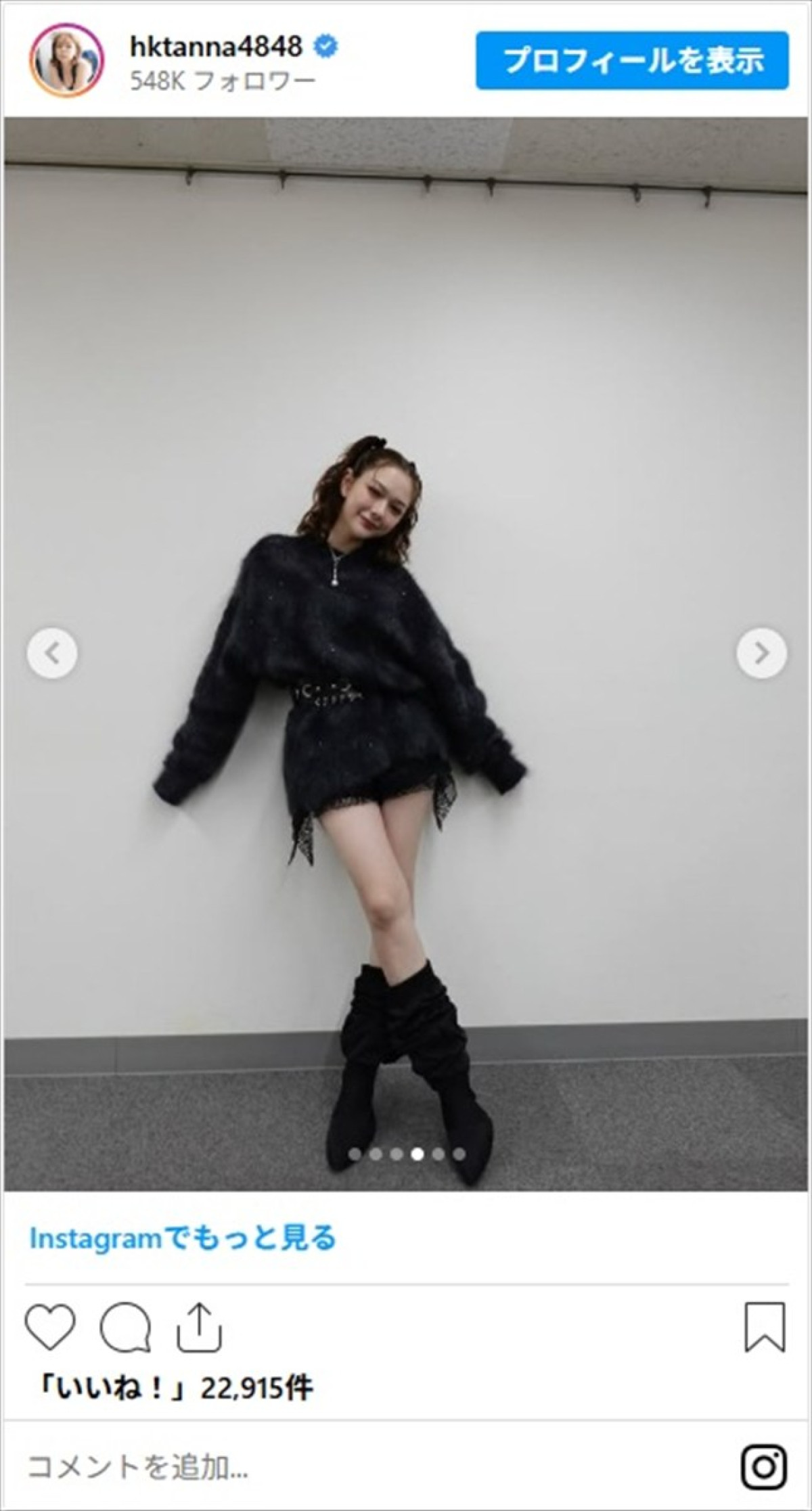Tap the プロフィールを表示 button
812x1511 pixels.
pos(632,61)
